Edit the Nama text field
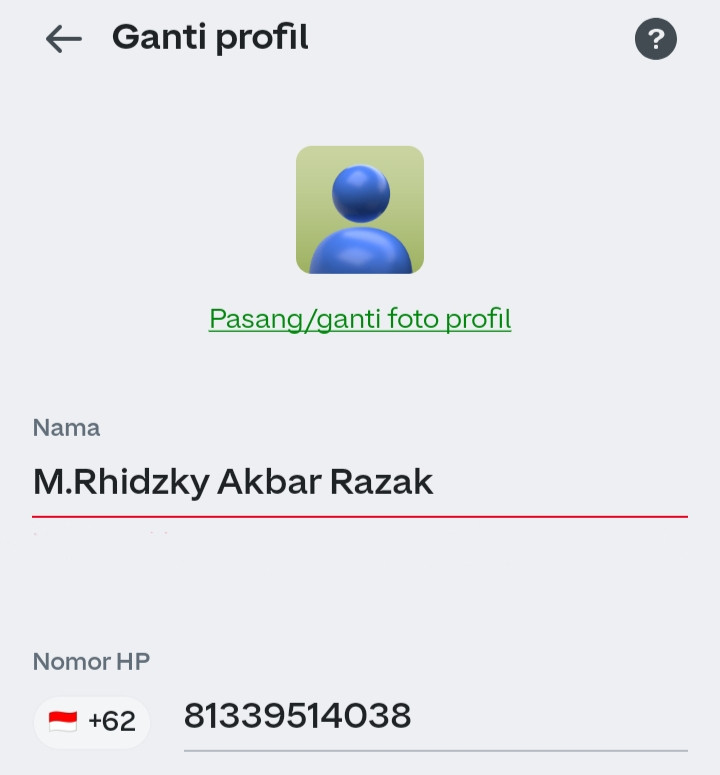 tap(360, 482)
